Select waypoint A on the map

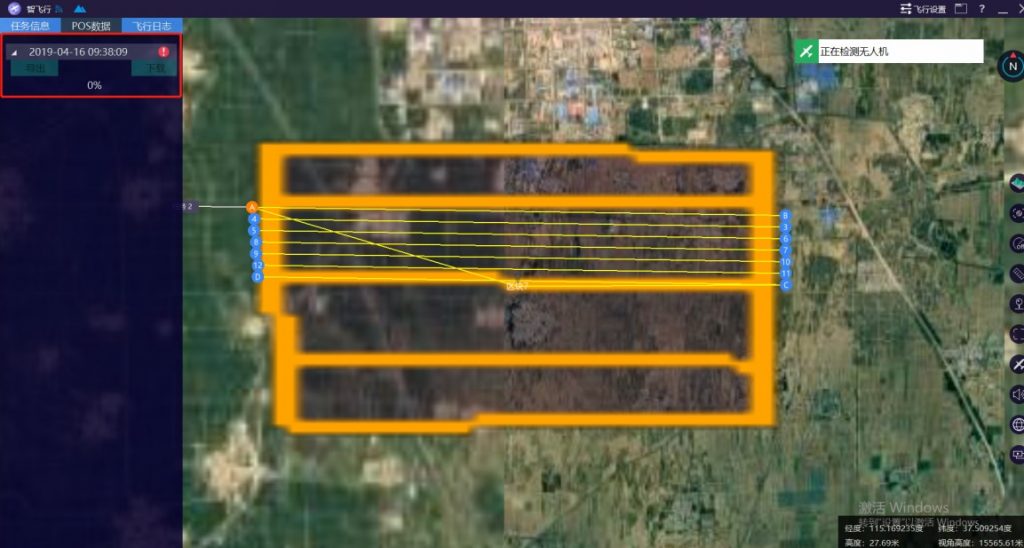(252, 207)
